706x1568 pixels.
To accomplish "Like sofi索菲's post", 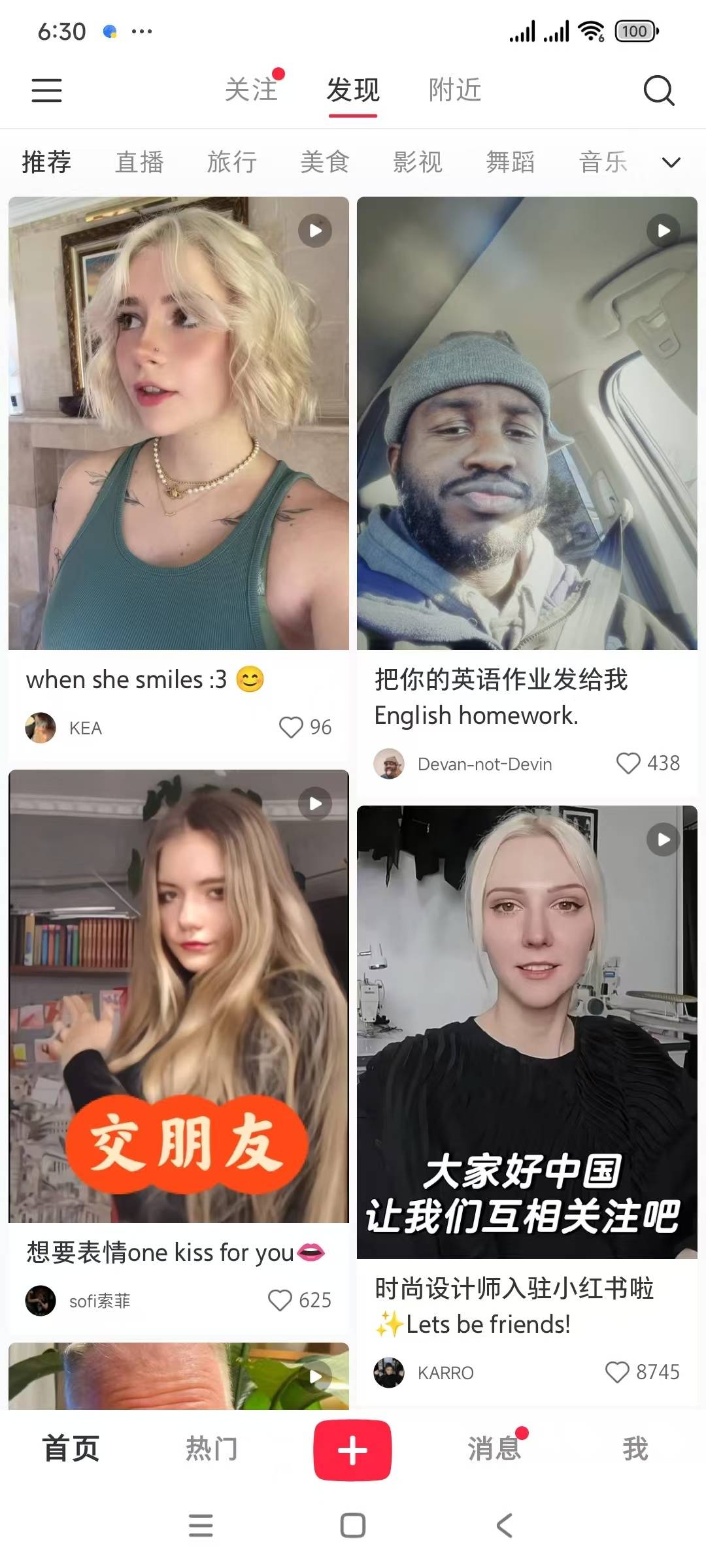I will [280, 1300].
